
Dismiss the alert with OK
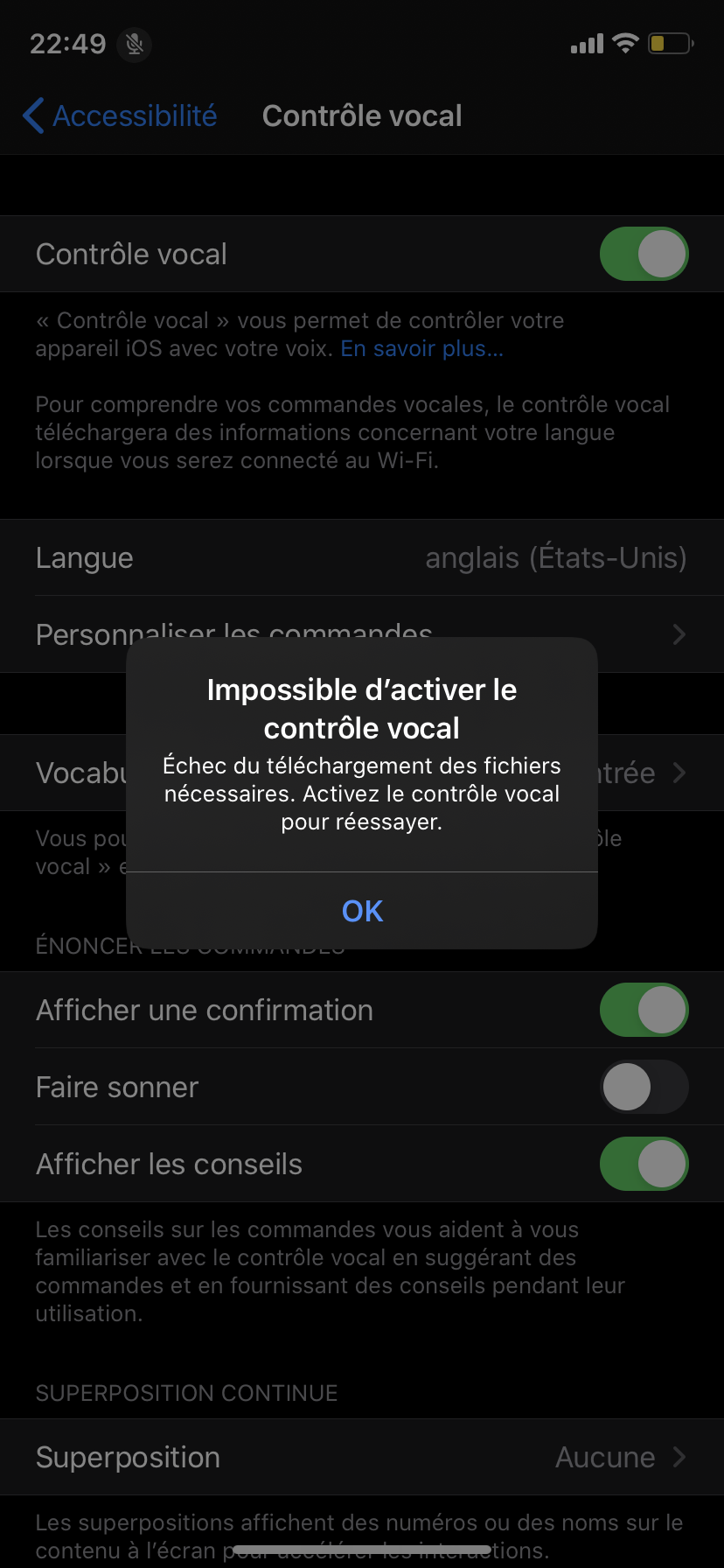[362, 911]
